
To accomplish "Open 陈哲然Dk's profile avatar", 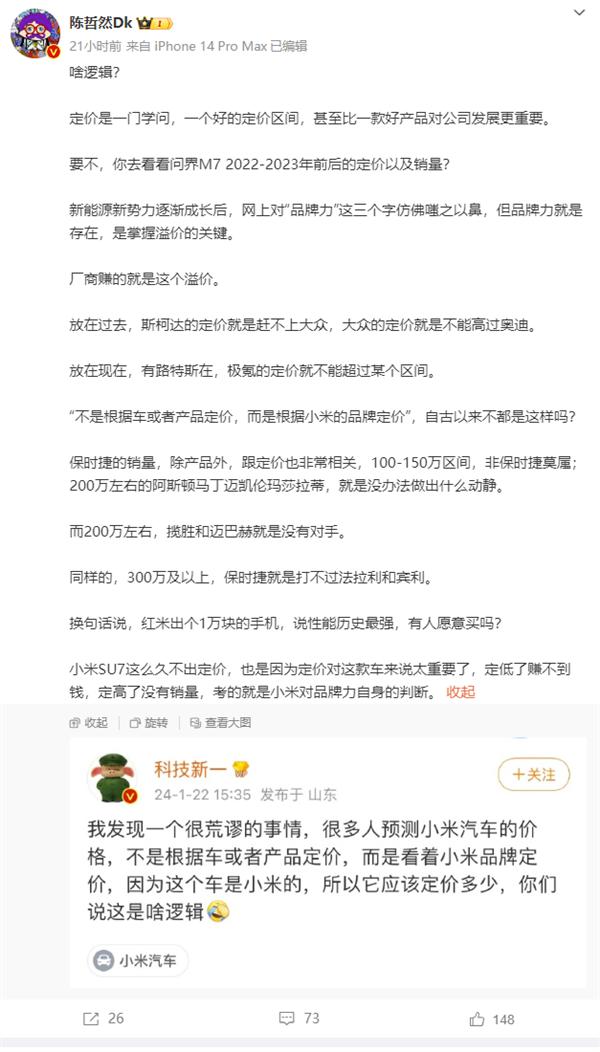I will tap(34, 33).
